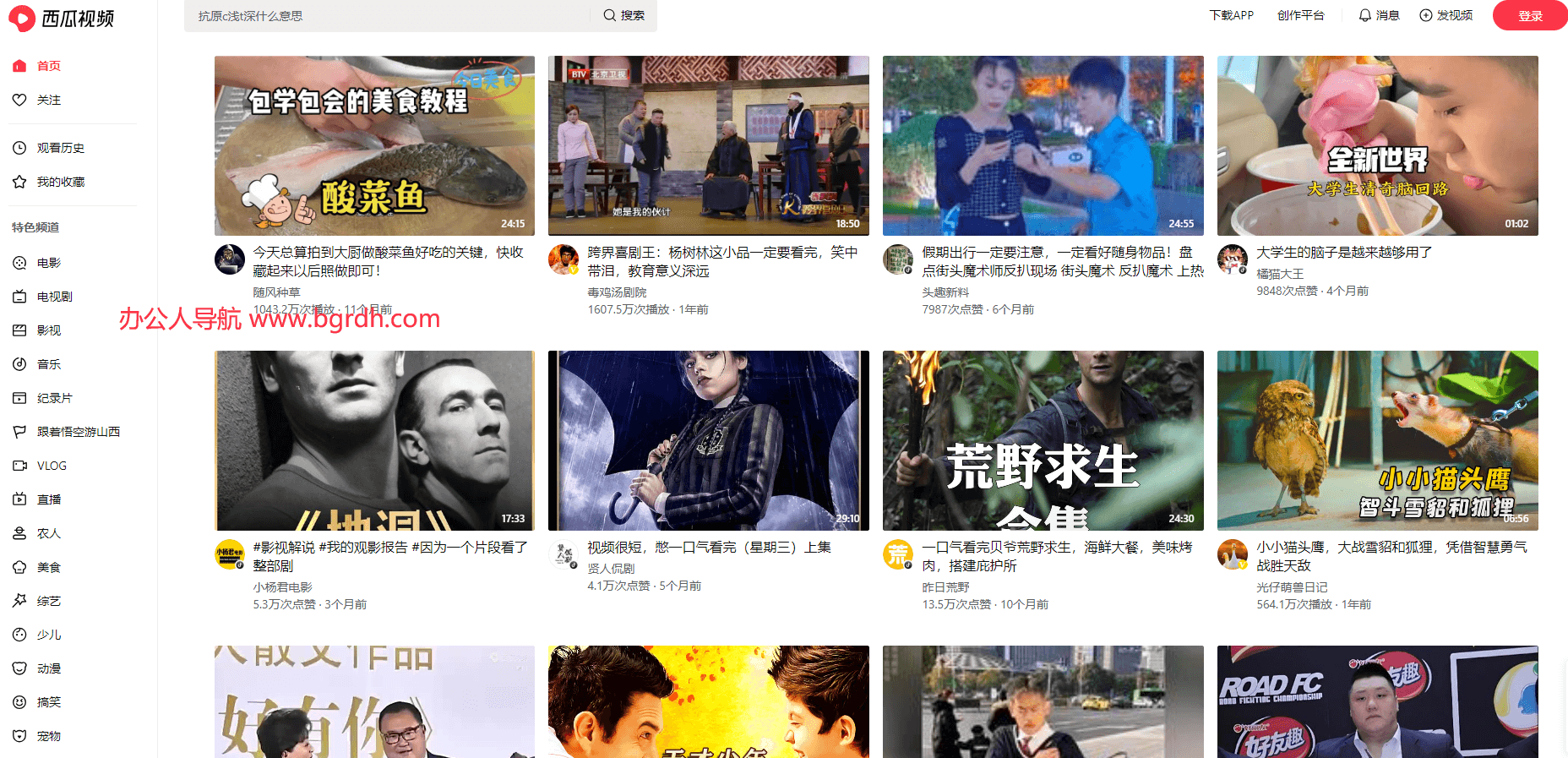Open the 消息 notifications bell
This screenshot has width=1568, height=758.
click(x=1379, y=15)
